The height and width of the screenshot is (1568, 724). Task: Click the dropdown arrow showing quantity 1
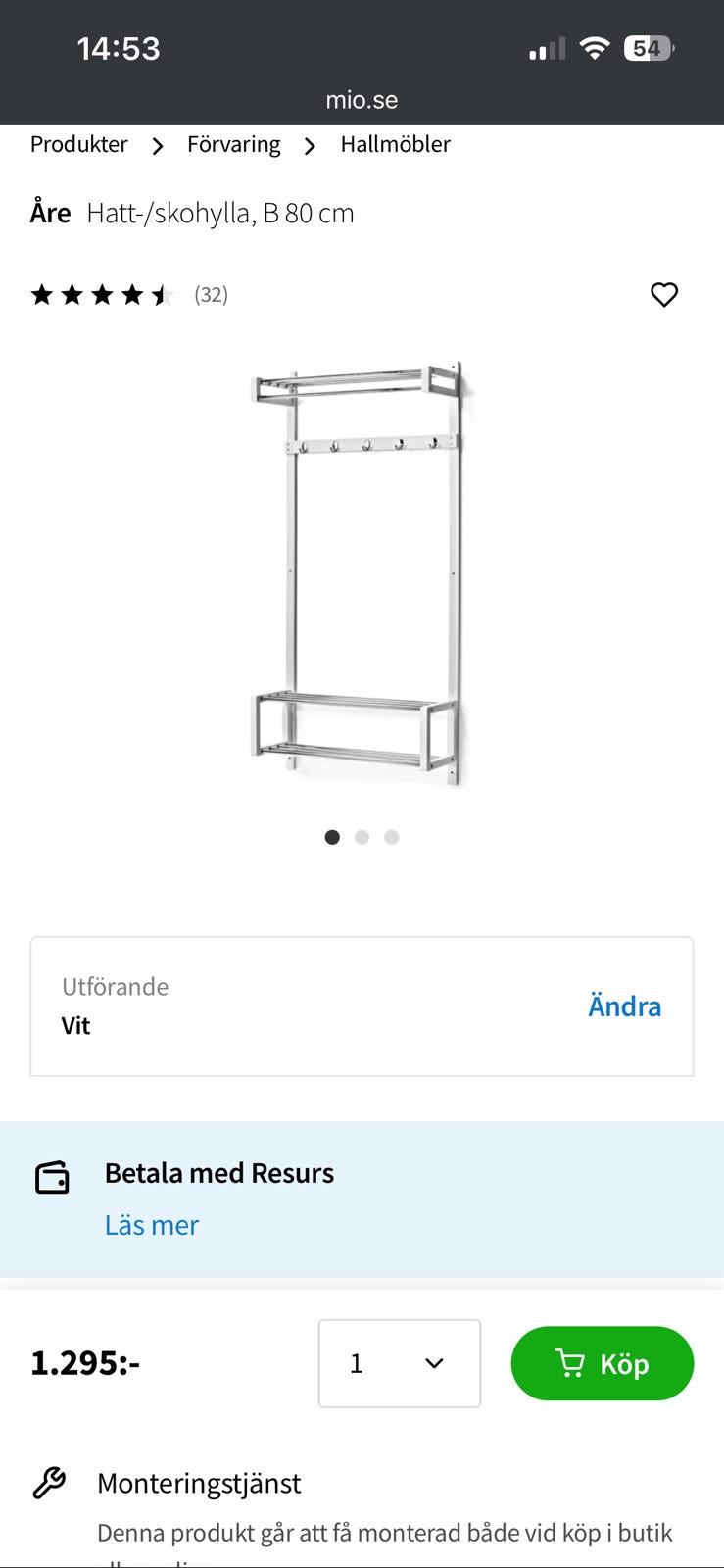[x=432, y=1363]
